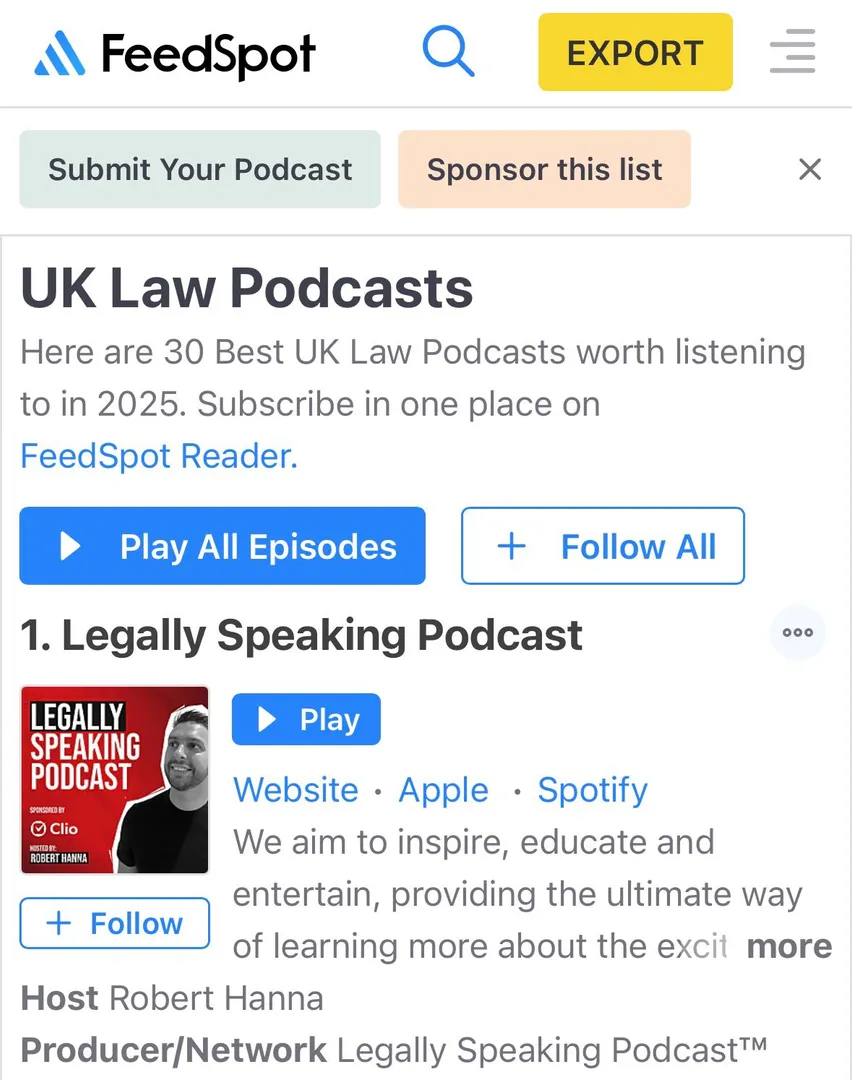This screenshot has height=1080, width=852.
Task: Open the search magnifier icon
Action: click(x=447, y=51)
